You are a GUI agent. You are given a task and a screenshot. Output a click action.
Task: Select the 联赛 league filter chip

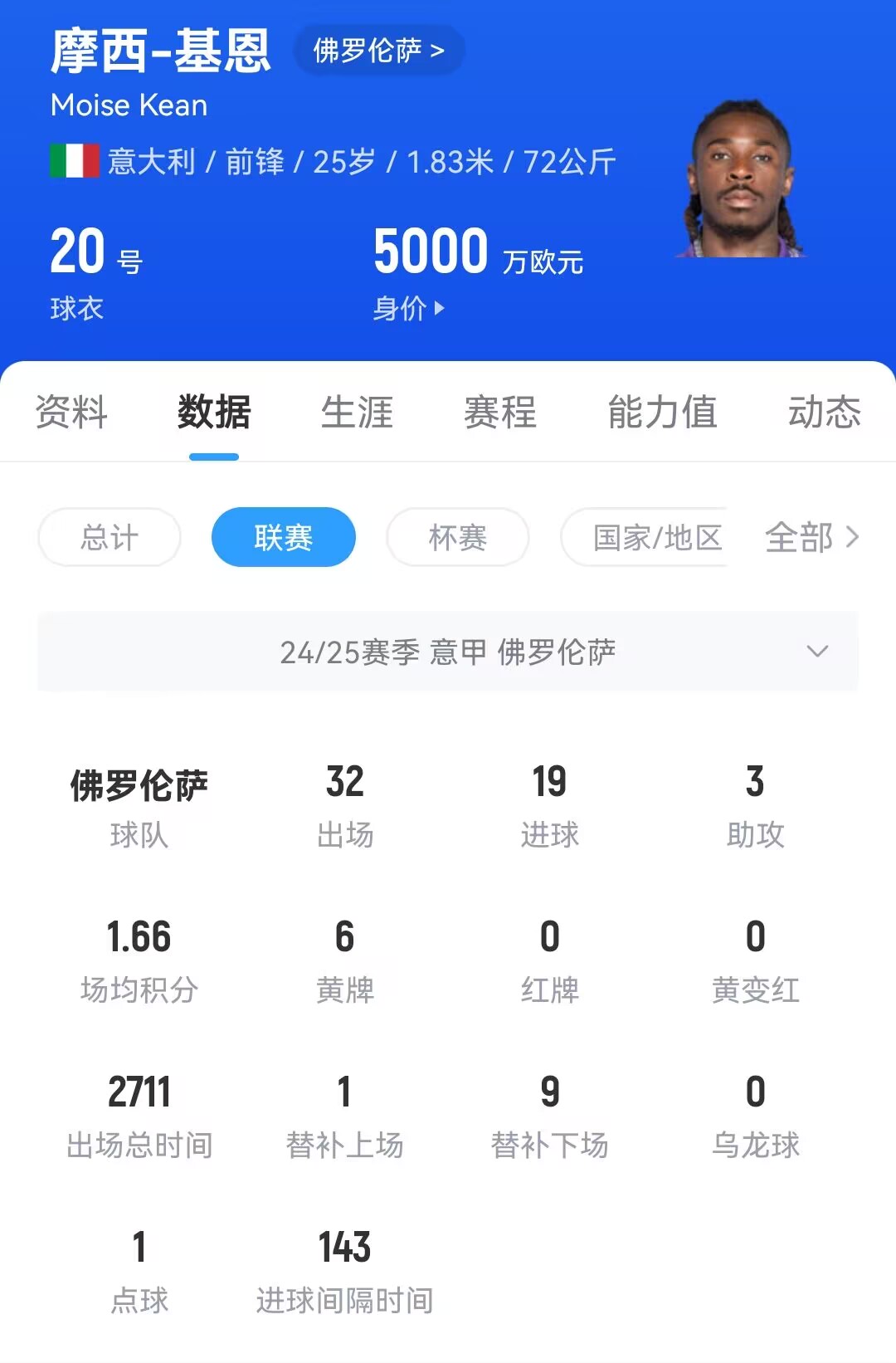pyautogui.click(x=284, y=537)
